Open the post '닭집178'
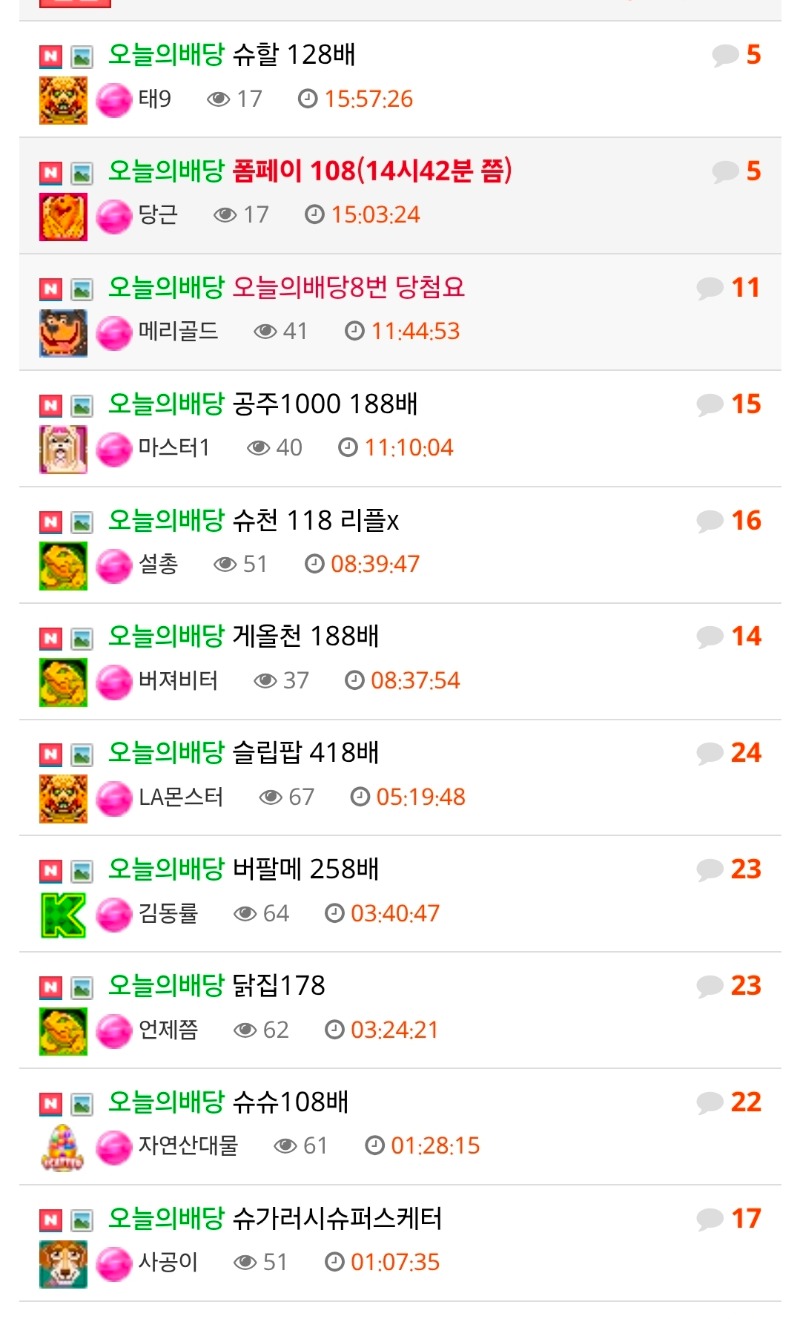This screenshot has height=1319, width=800. [x=279, y=986]
